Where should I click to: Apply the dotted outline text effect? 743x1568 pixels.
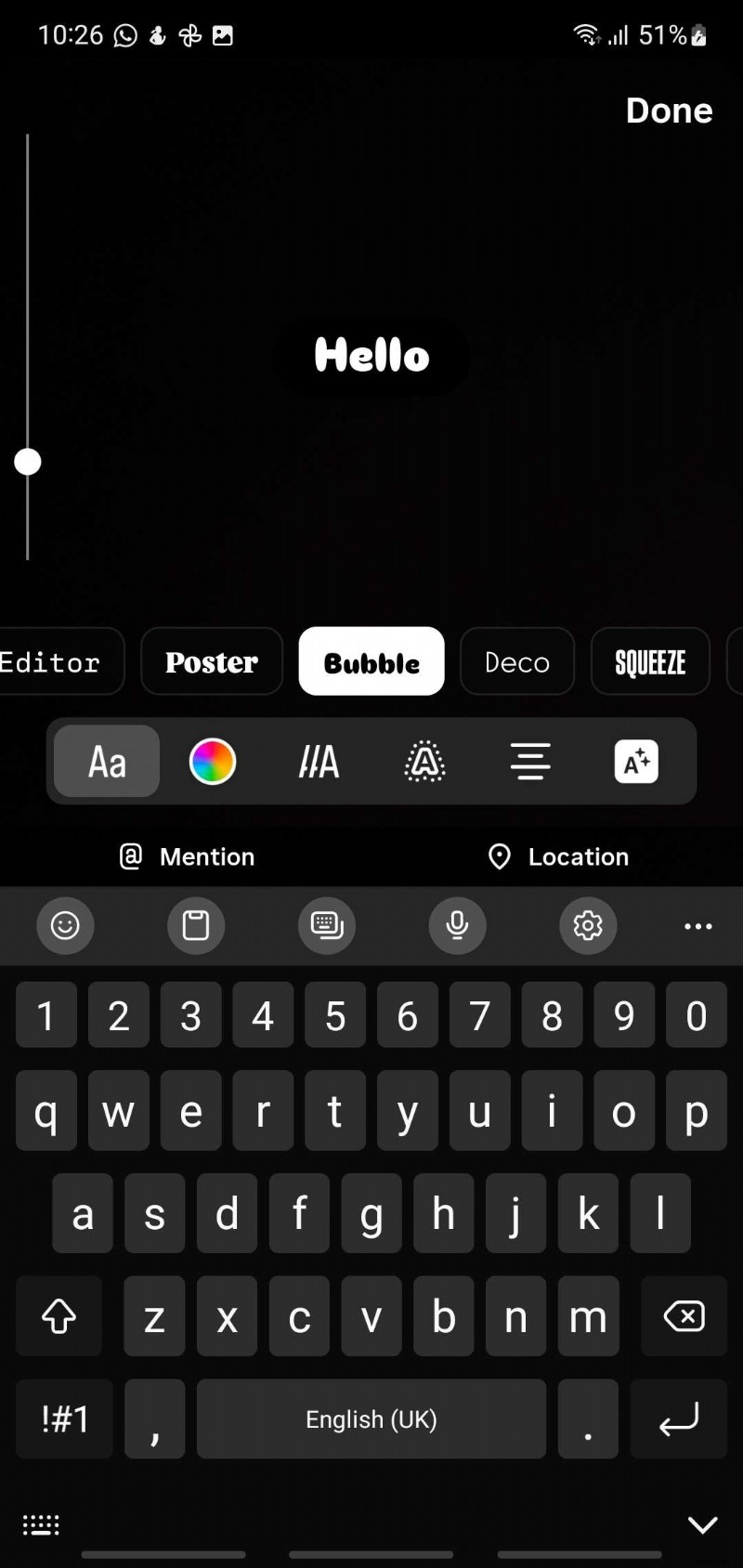tap(424, 762)
